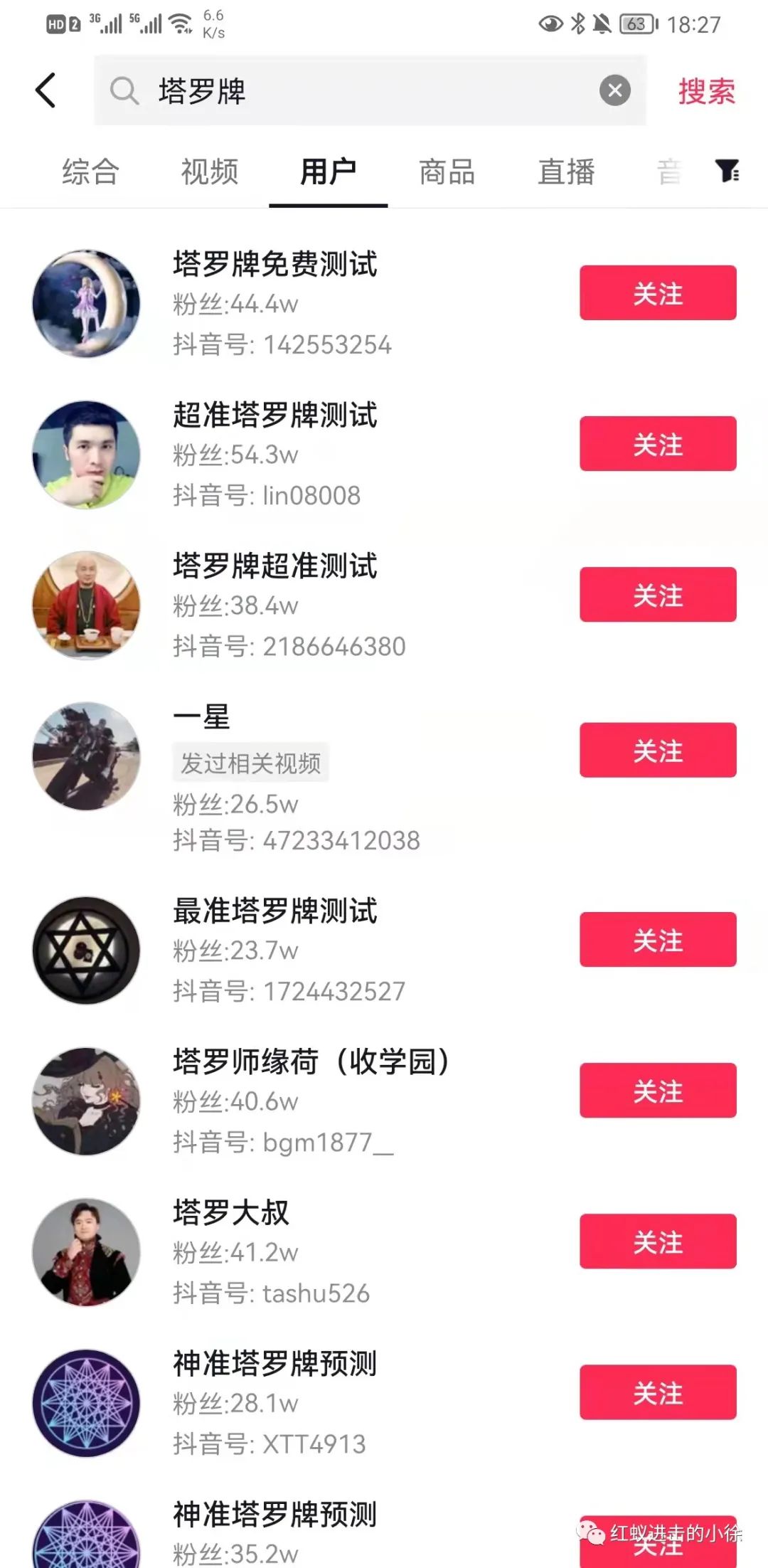Switch to the 直播 tab

pos(566,172)
